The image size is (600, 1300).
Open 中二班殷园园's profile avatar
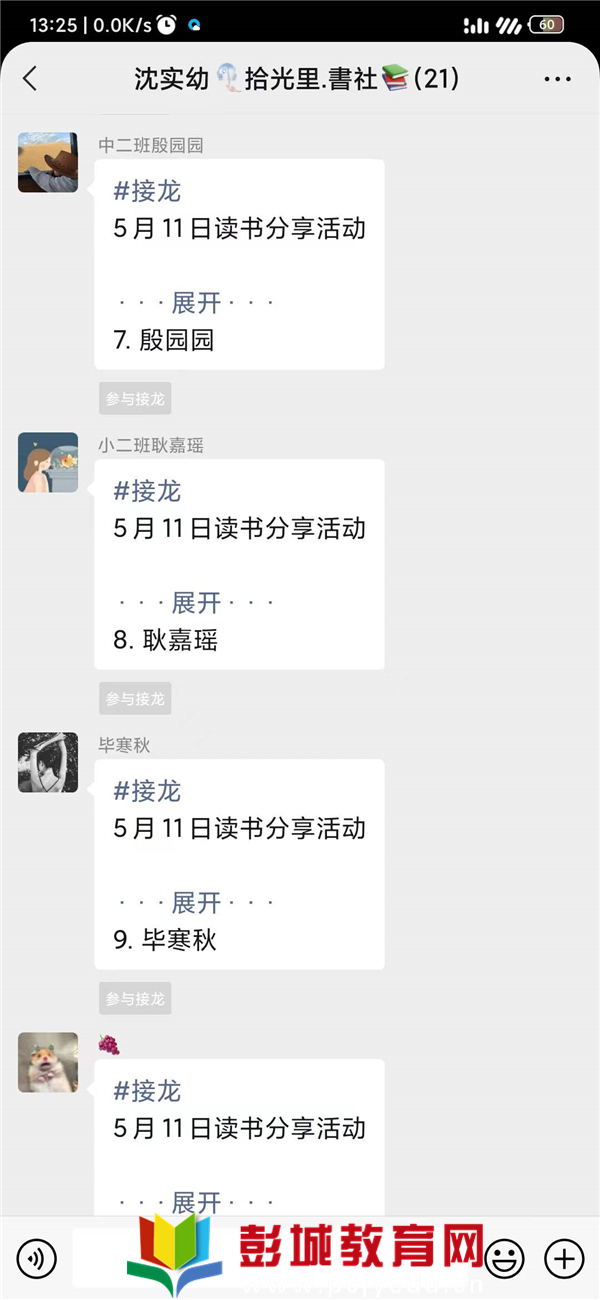pyautogui.click(x=48, y=162)
